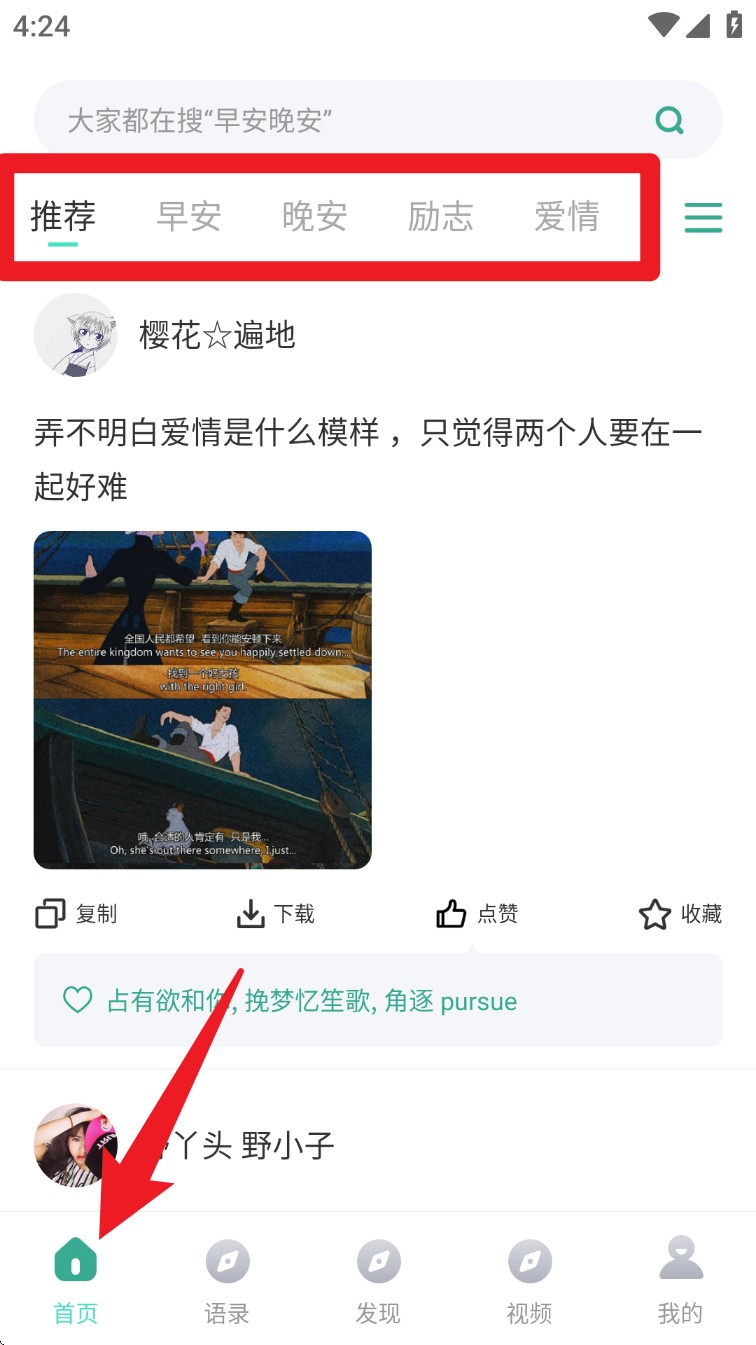
Task: Copy the post text with 复制
Action: tap(77, 913)
